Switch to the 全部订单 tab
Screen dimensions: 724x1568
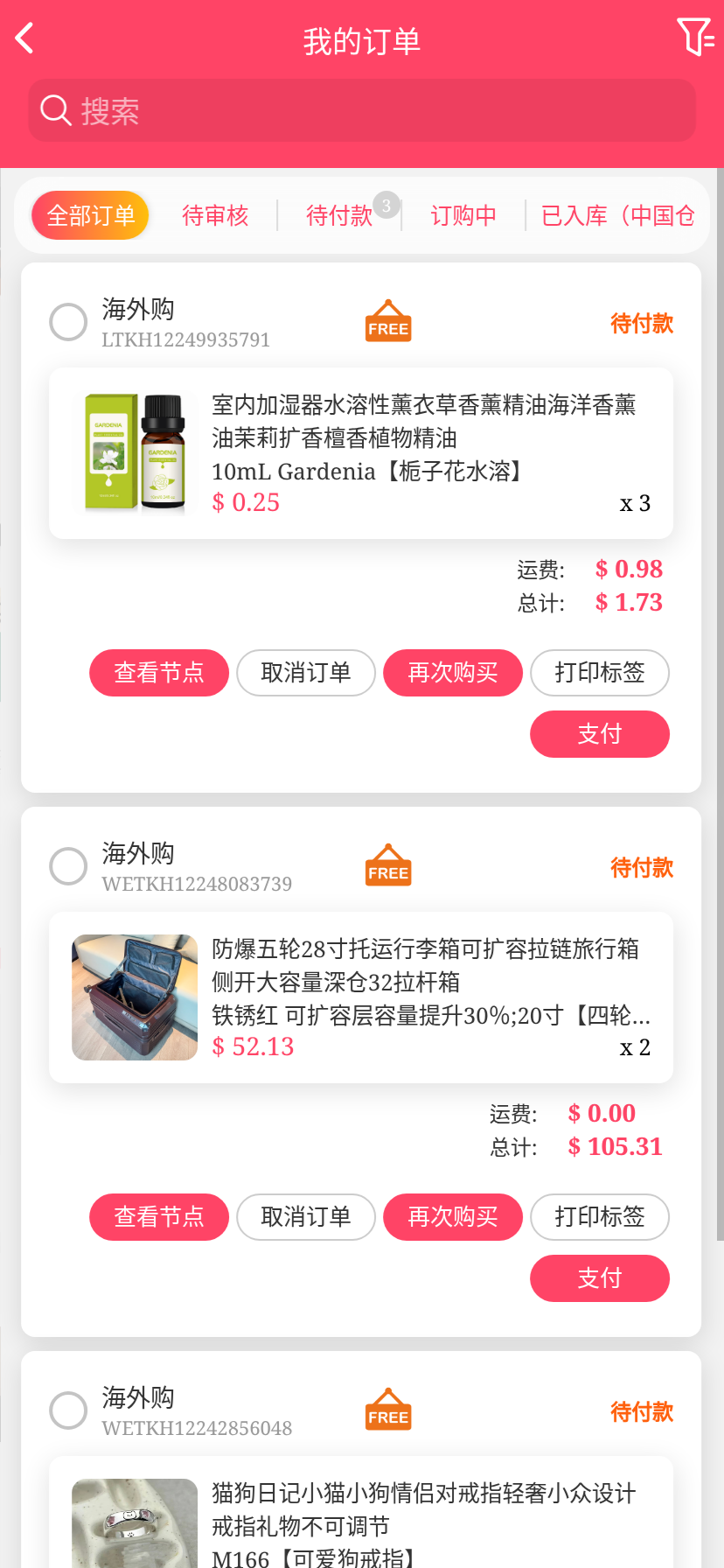click(90, 215)
